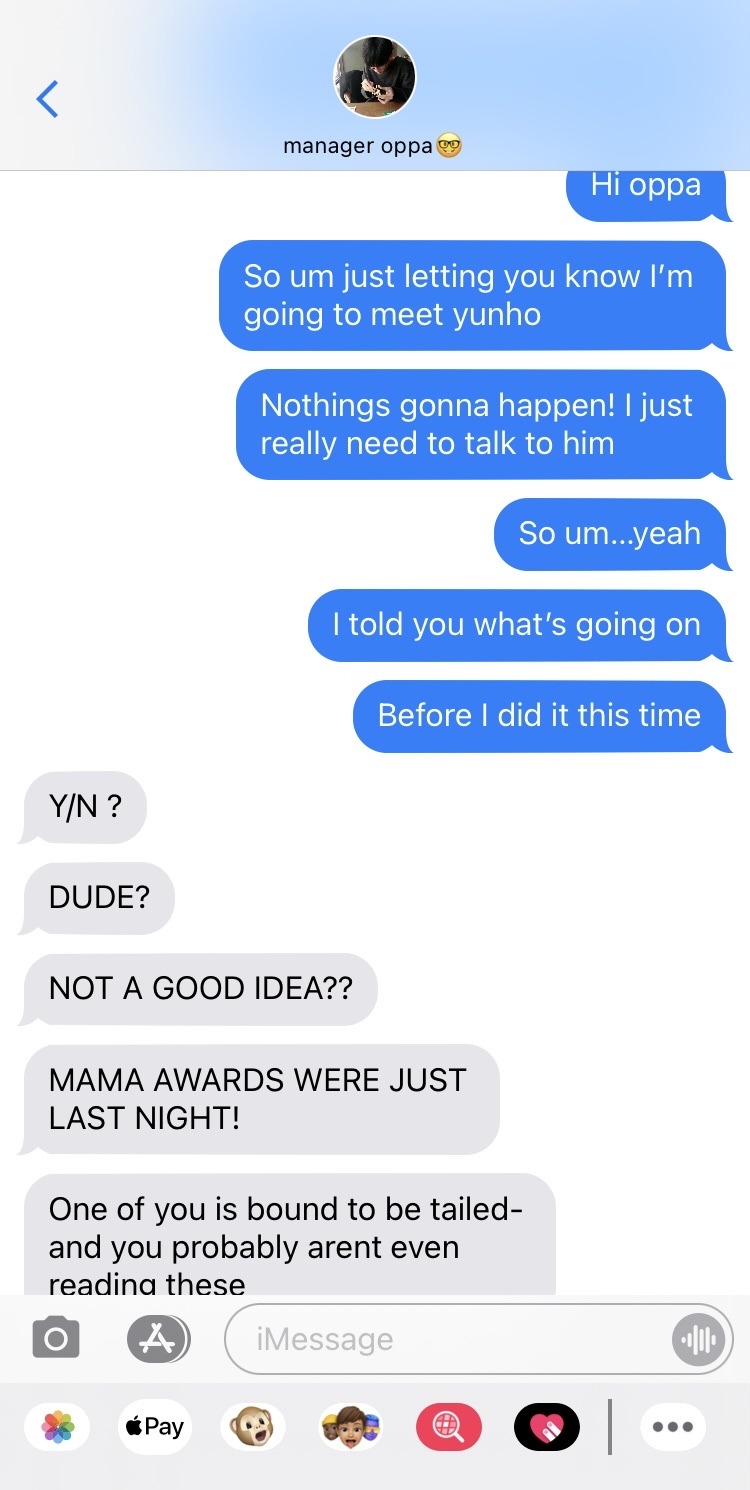
Task: Record an audio message
Action: [x=697, y=1339]
